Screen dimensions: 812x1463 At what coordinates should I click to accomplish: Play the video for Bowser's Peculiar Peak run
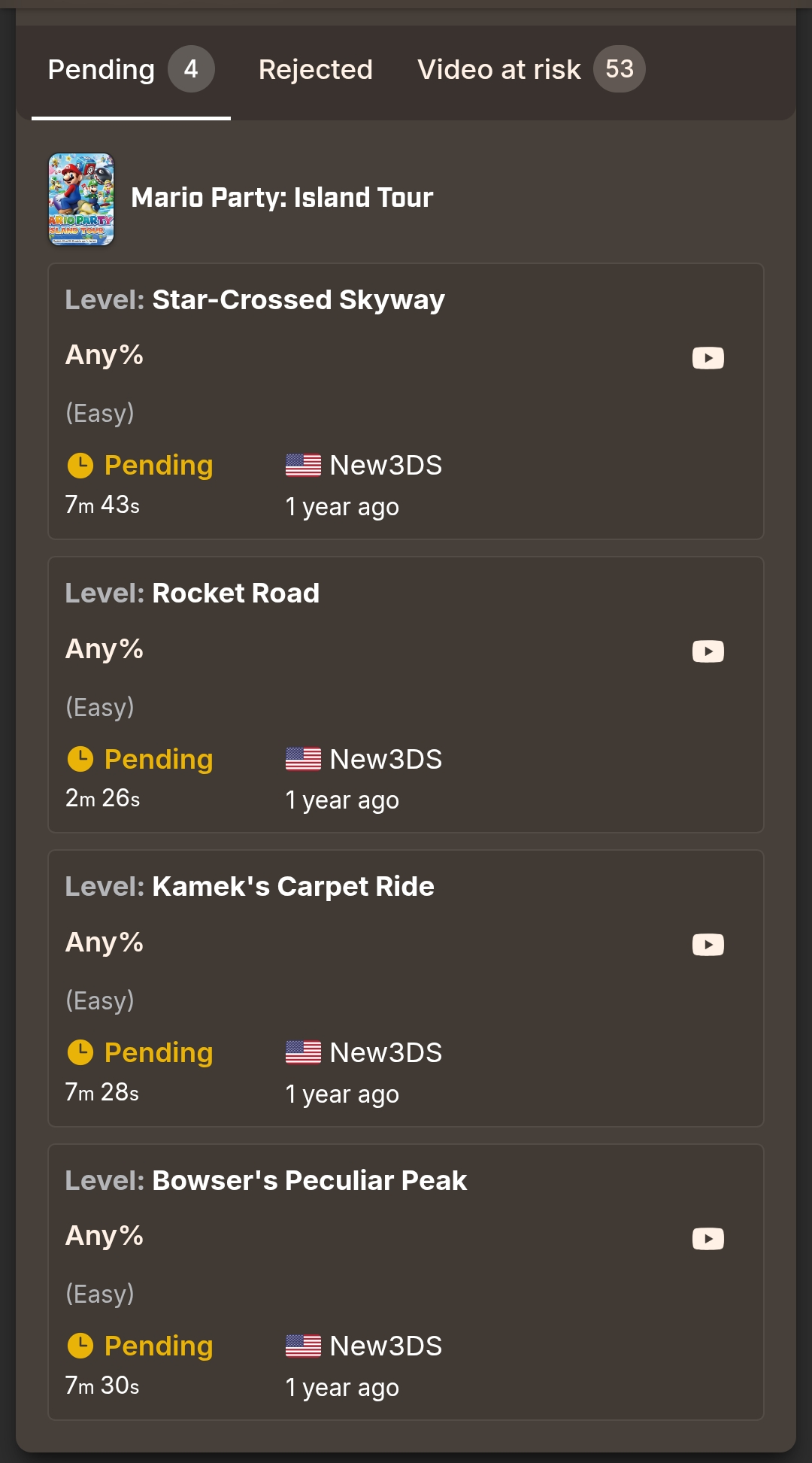[708, 1239]
